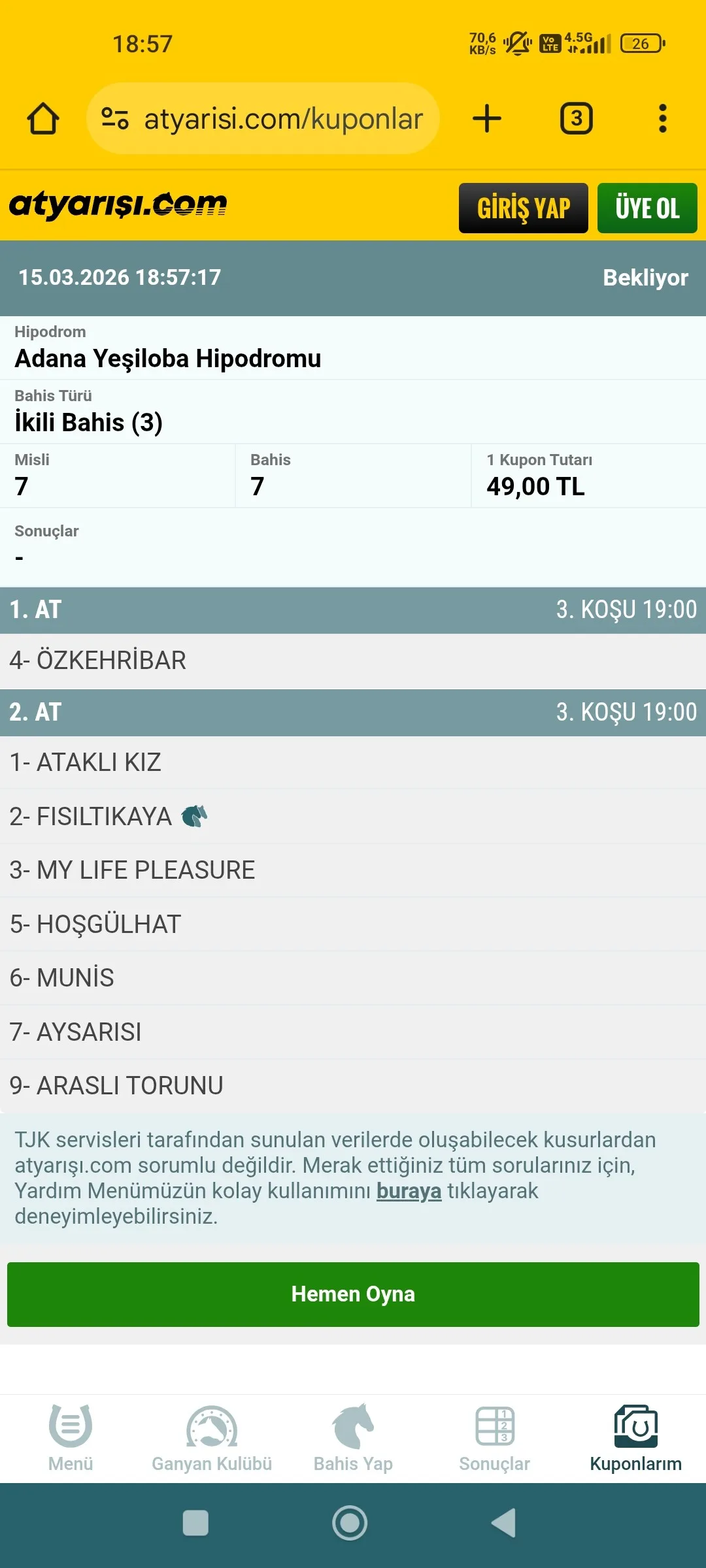Viewport: 706px width, 1568px height.
Task: Open the browser overflow menu
Action: 662,119
